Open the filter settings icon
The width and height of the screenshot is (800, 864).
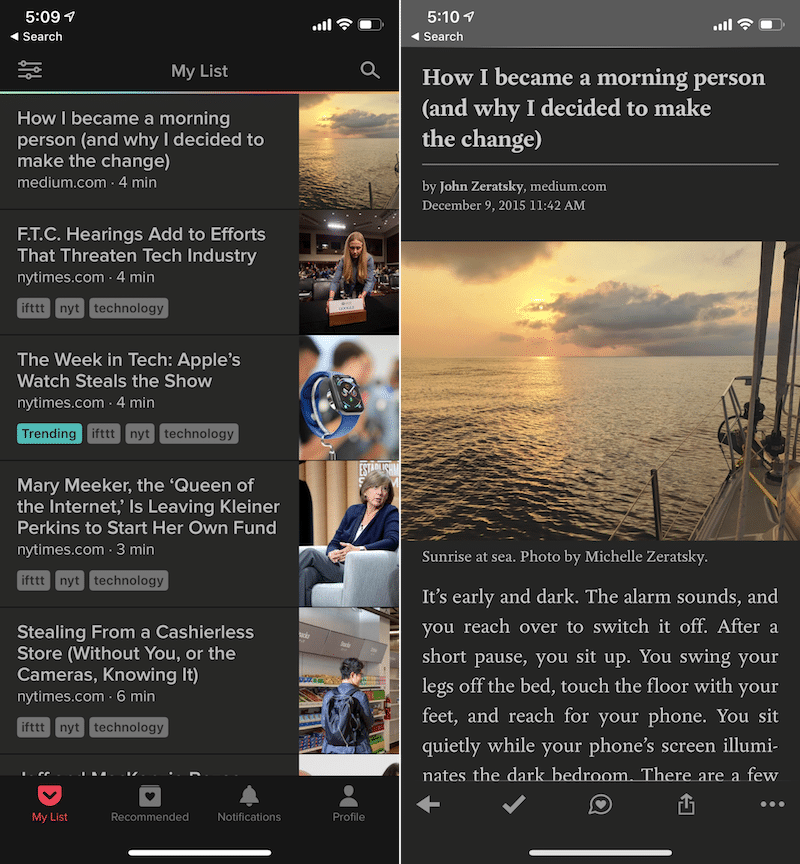(30, 70)
